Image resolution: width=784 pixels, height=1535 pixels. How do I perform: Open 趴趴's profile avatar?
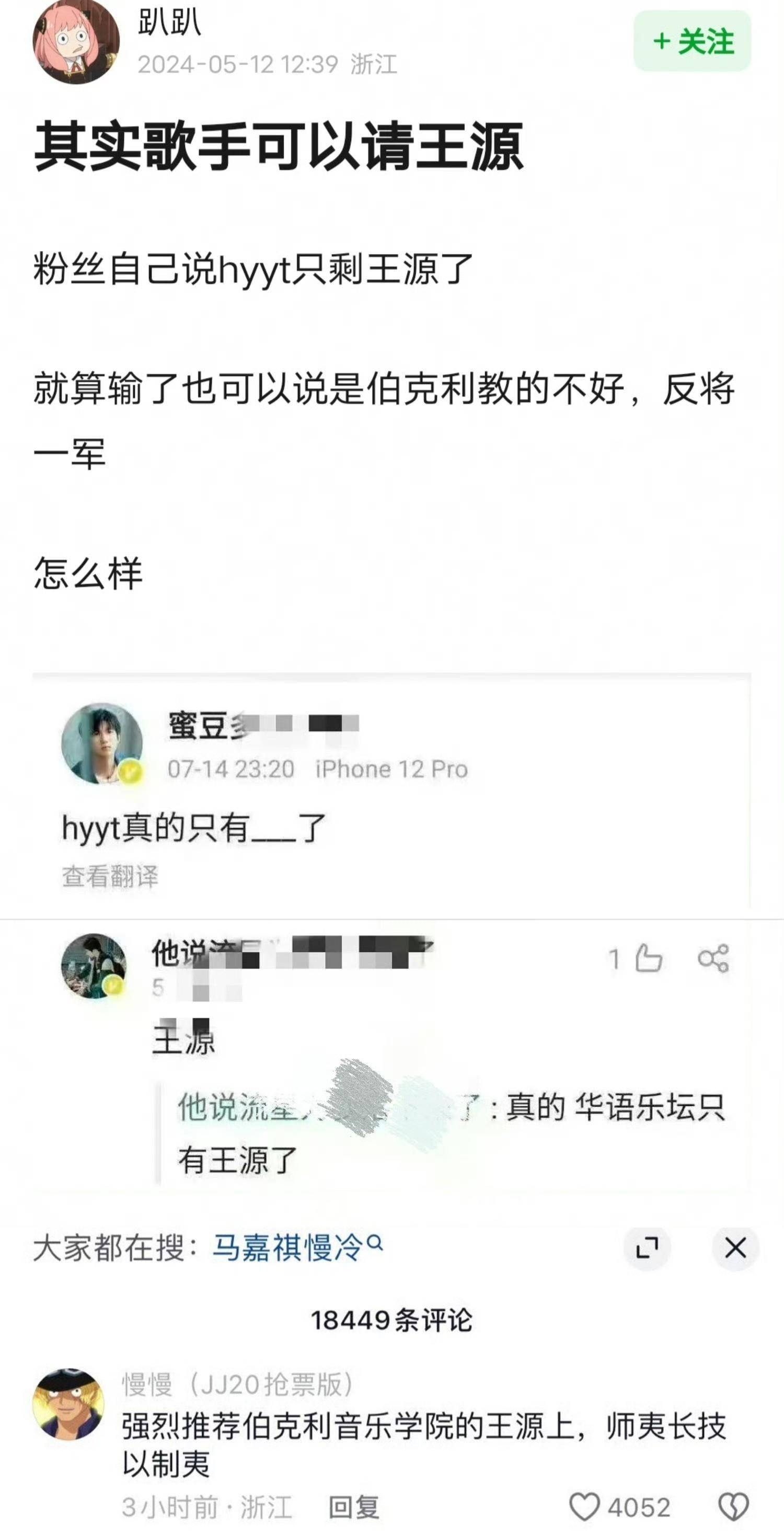76,42
